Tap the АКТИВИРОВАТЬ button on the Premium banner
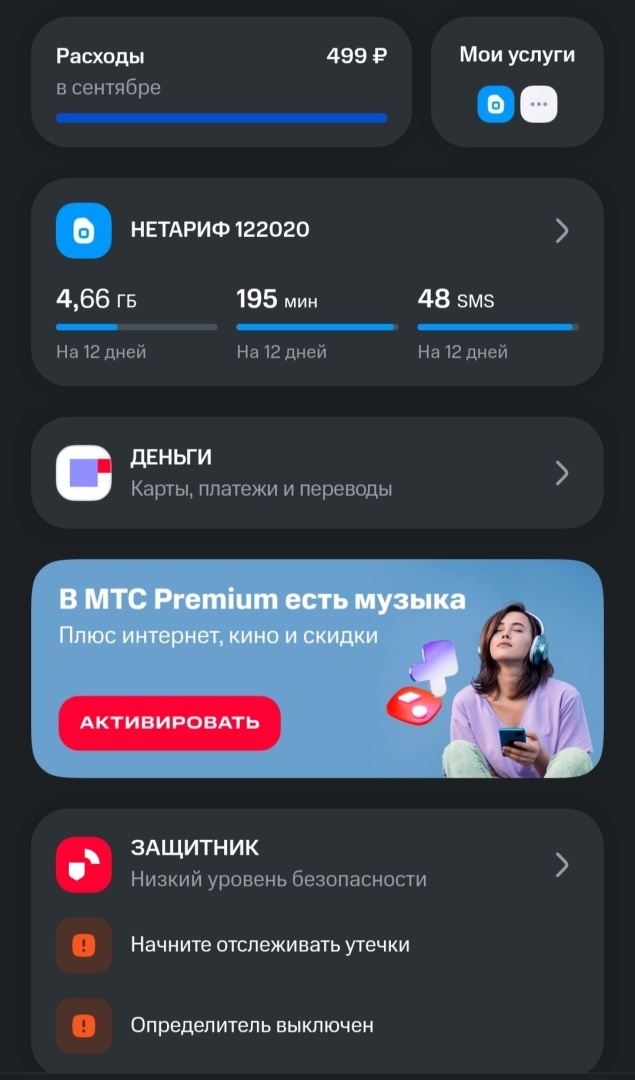This screenshot has height=1080, width=635. [x=169, y=722]
